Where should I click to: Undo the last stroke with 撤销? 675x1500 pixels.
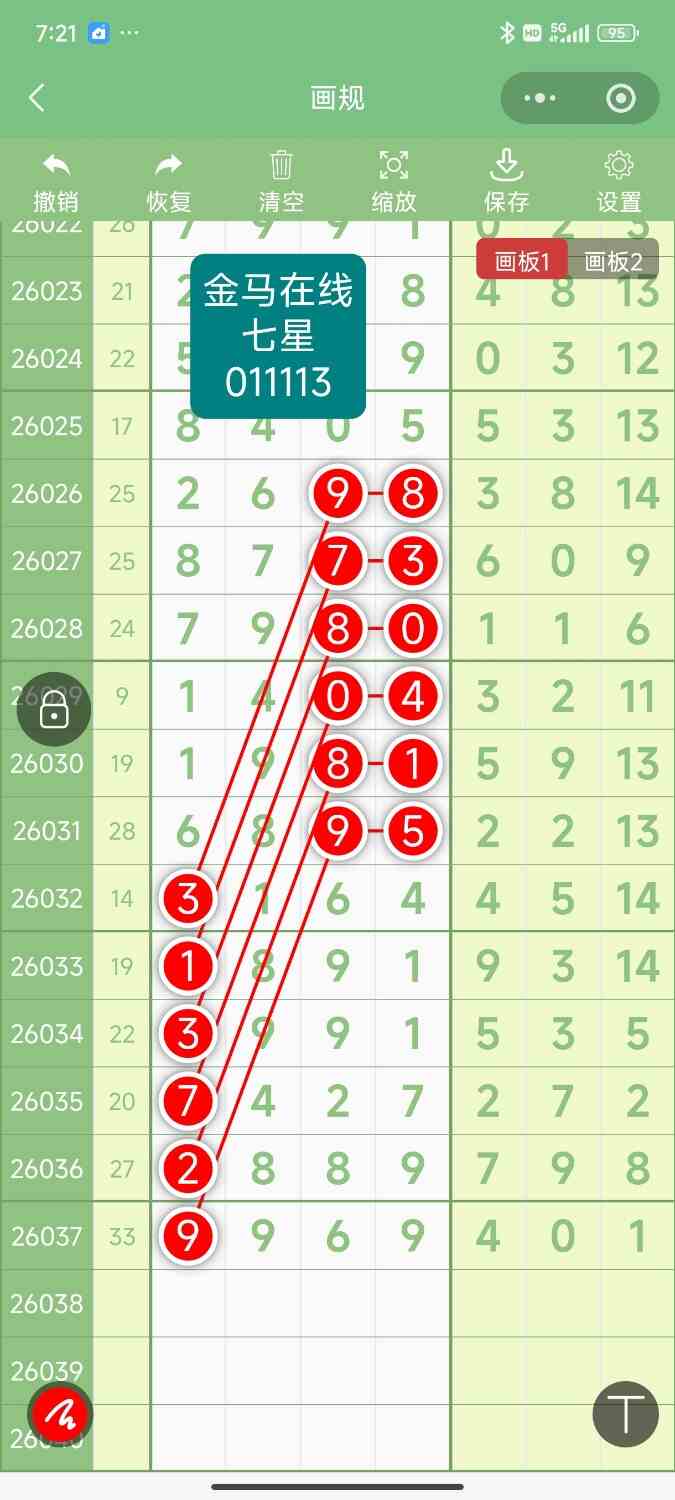56,182
